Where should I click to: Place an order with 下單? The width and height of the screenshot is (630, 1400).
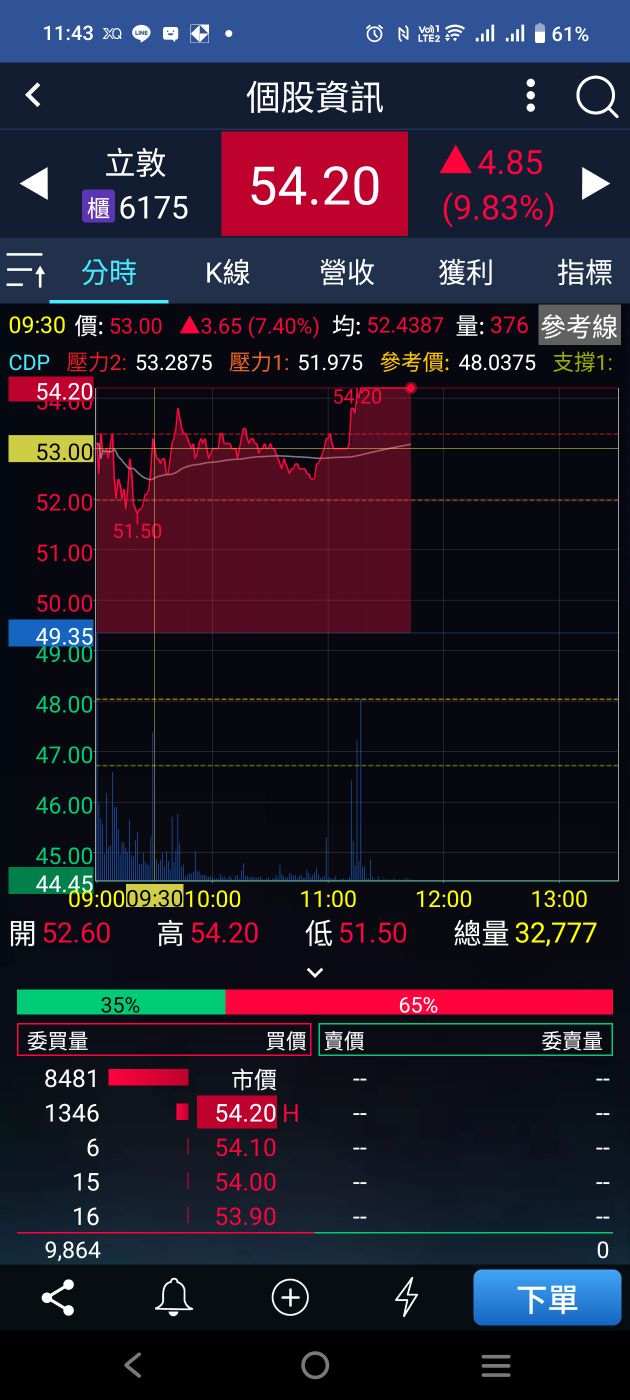click(547, 1298)
